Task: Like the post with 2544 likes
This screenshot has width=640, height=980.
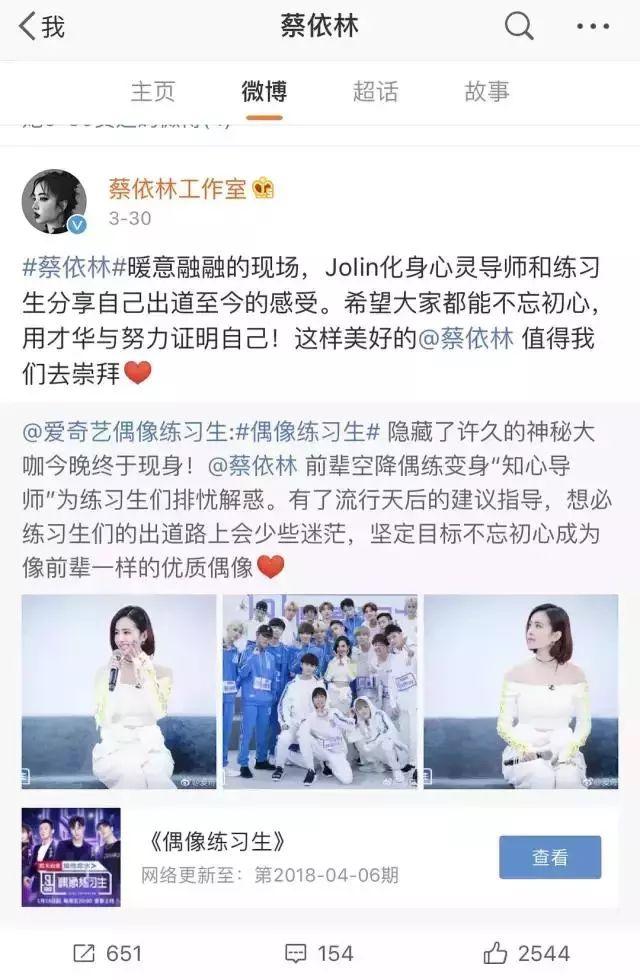Action: click(527, 952)
